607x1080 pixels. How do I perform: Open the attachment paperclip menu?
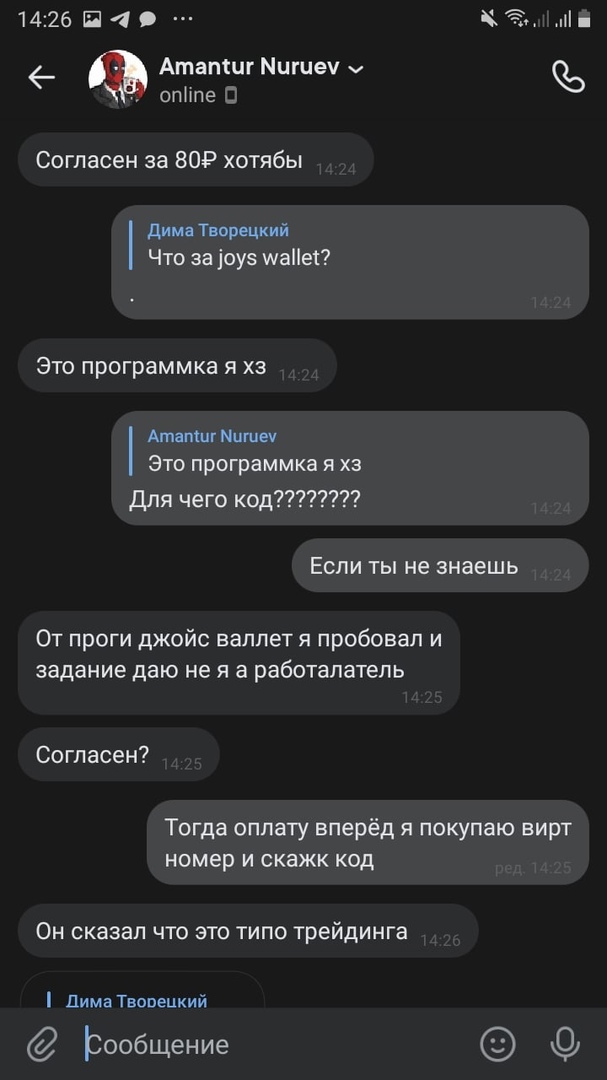41,1045
